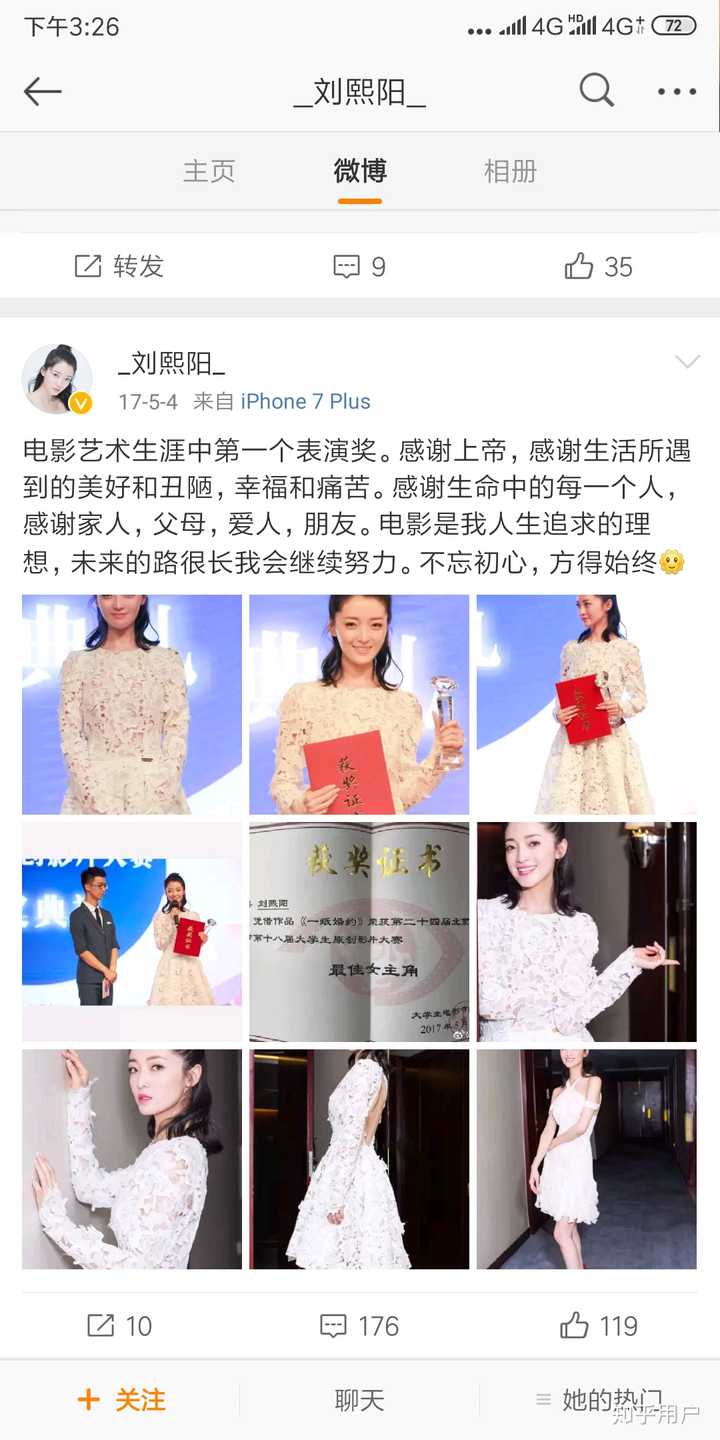720x1440 pixels.
Task: Open the 176 comments on award post
Action: [x=359, y=1326]
